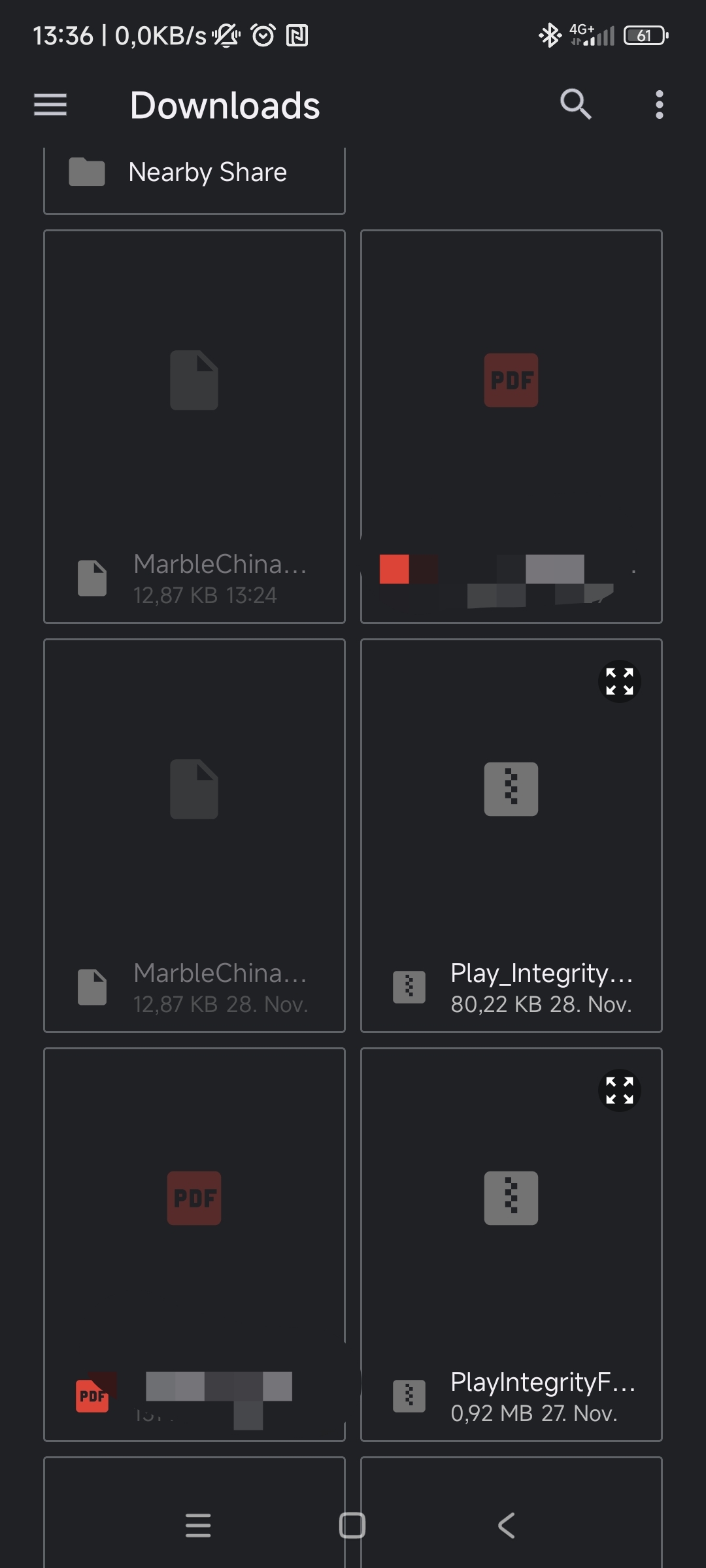Preview the Play_Integrity archive with expand icon
706x1568 pixels.
click(620, 681)
